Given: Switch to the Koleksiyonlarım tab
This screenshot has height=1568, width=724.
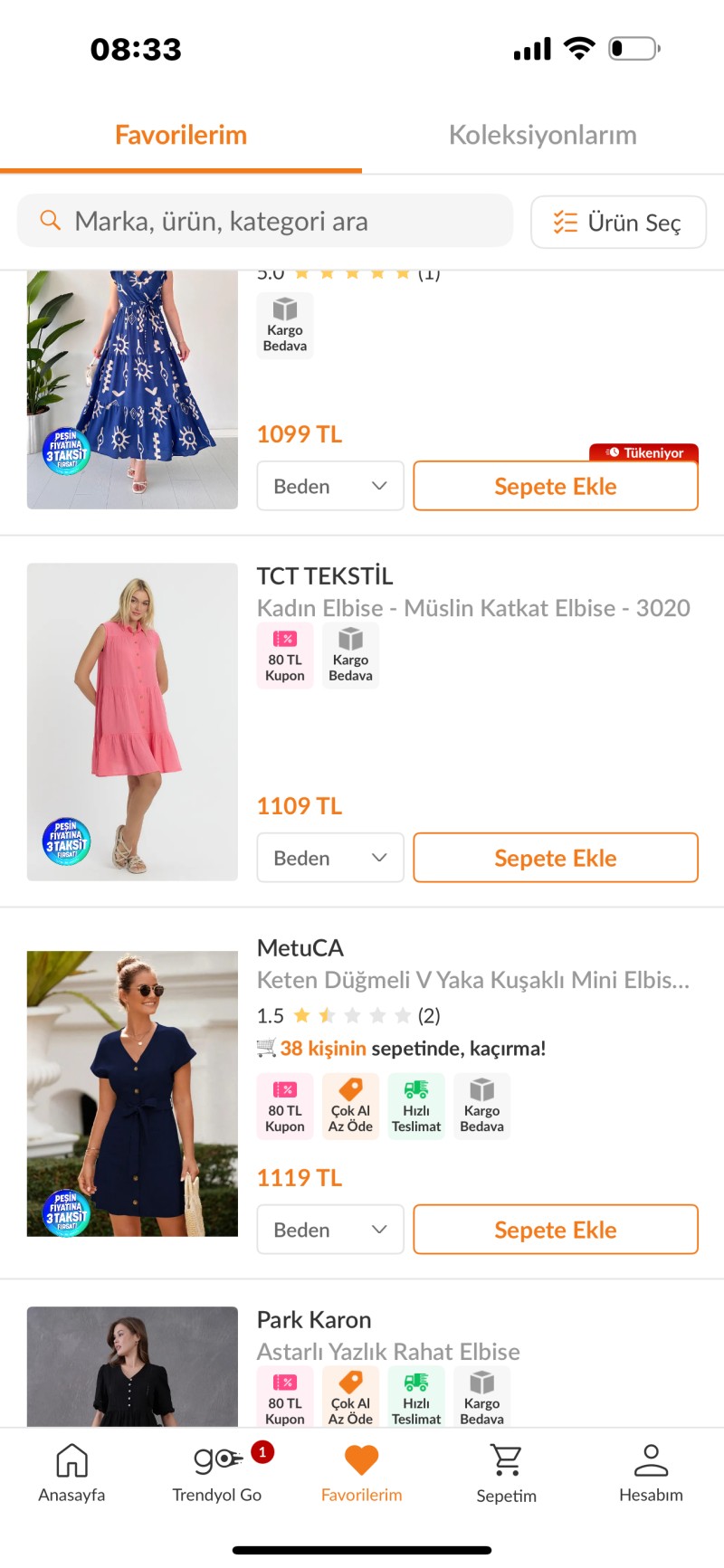Looking at the screenshot, I should pos(542,136).
